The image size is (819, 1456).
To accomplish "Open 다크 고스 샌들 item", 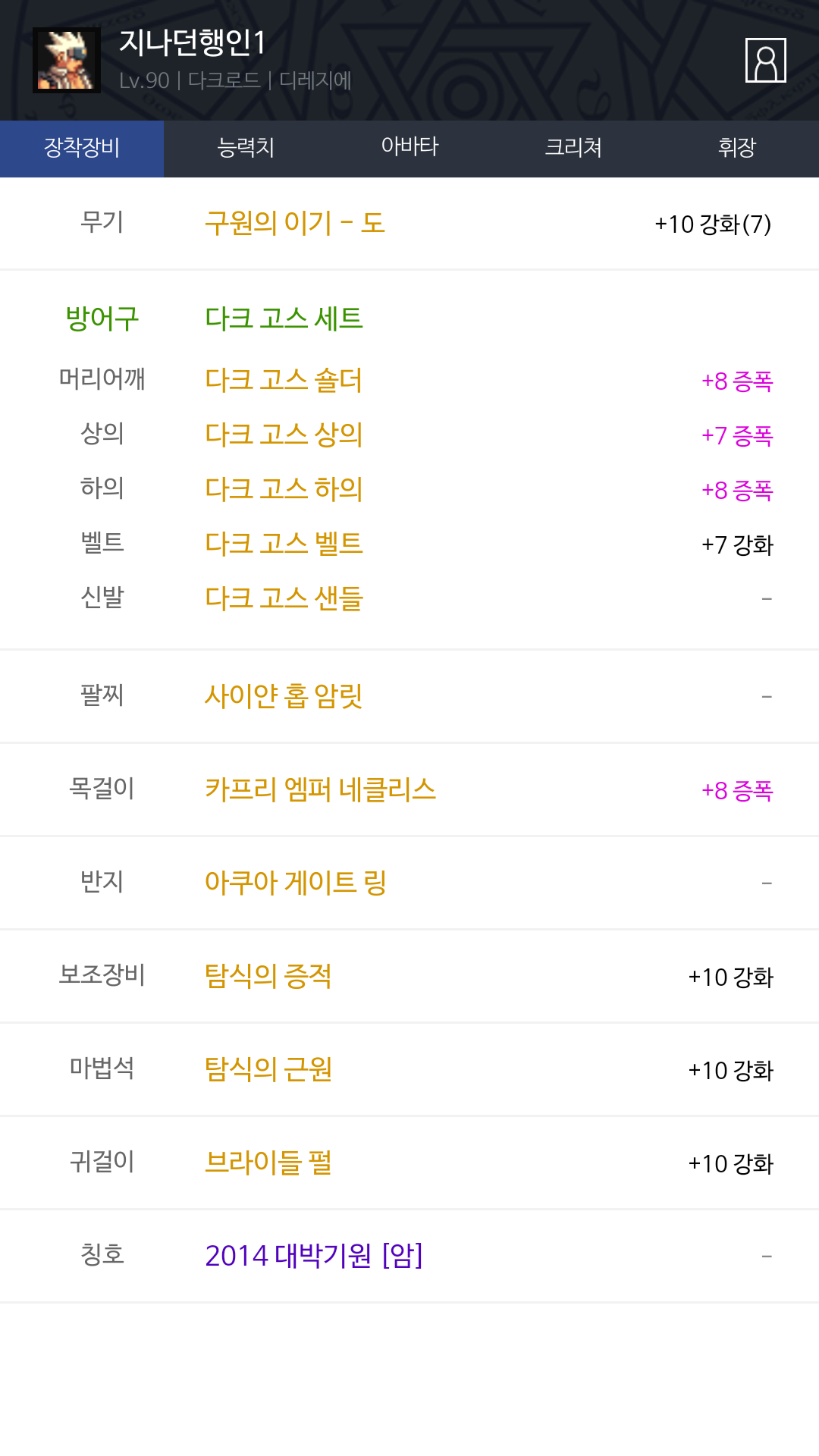I will [x=284, y=598].
